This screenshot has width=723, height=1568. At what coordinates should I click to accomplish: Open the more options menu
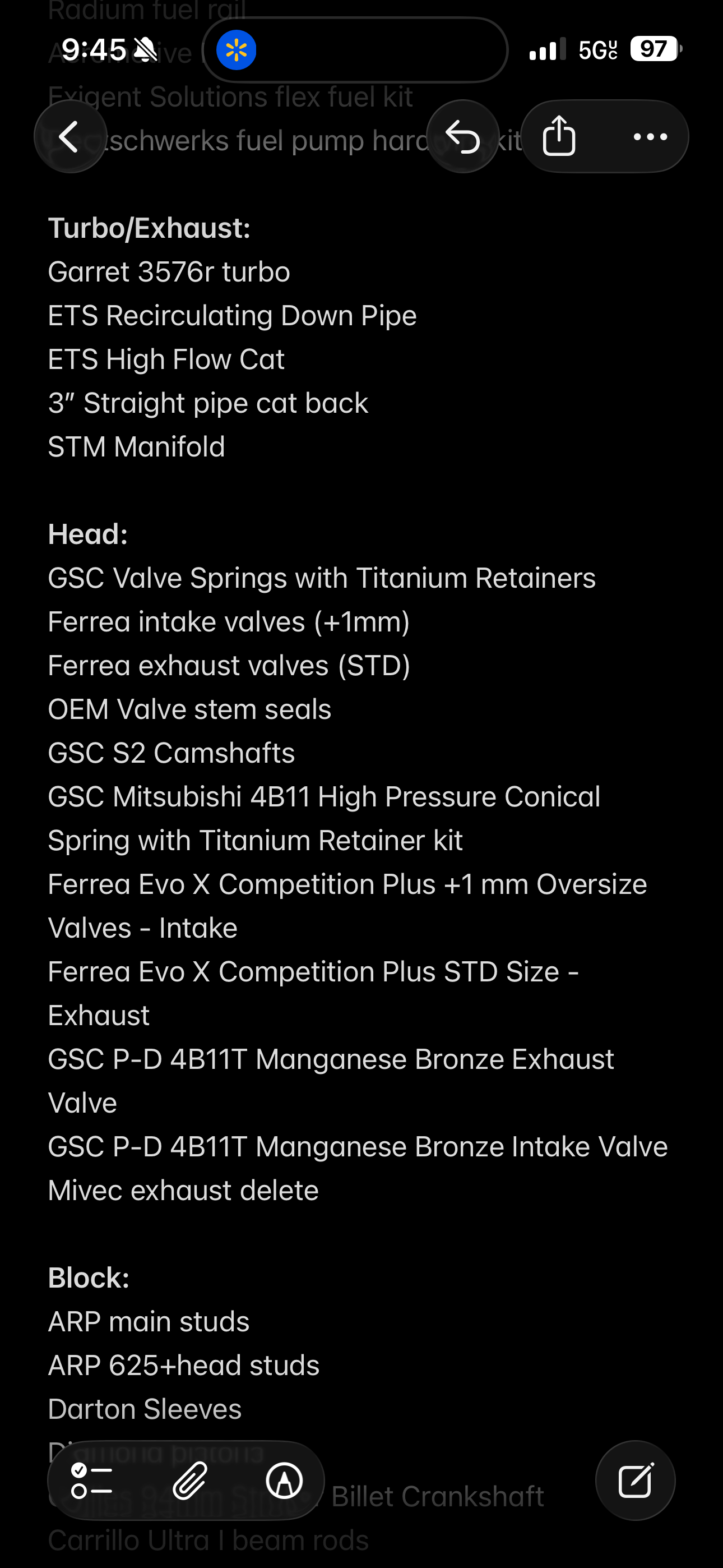click(650, 136)
